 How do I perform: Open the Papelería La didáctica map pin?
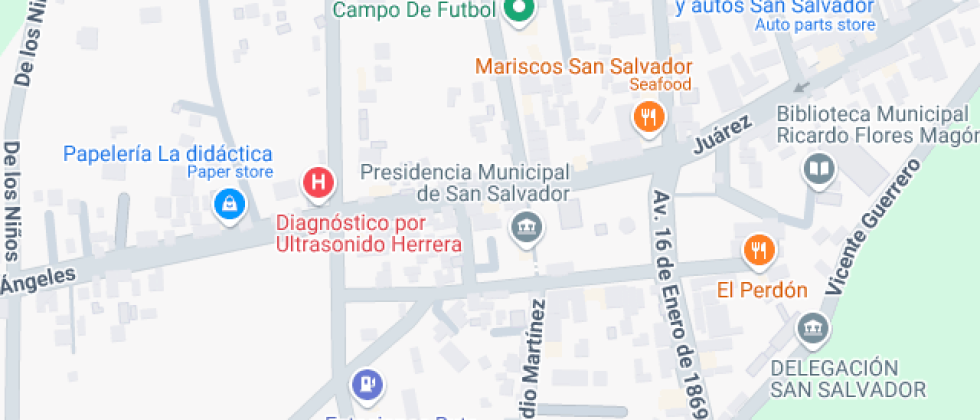tap(230, 205)
